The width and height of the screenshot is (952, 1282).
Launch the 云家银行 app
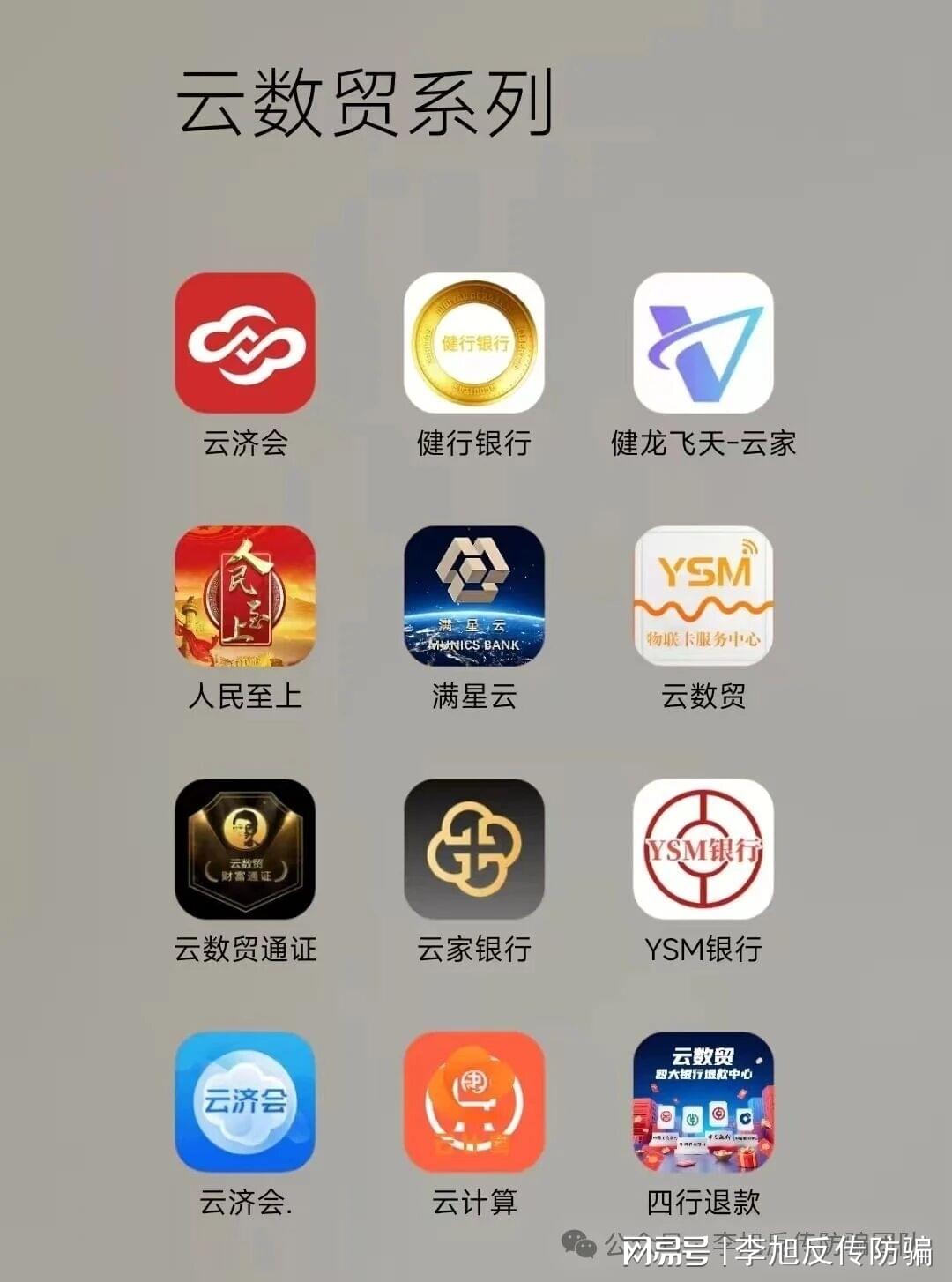474,849
